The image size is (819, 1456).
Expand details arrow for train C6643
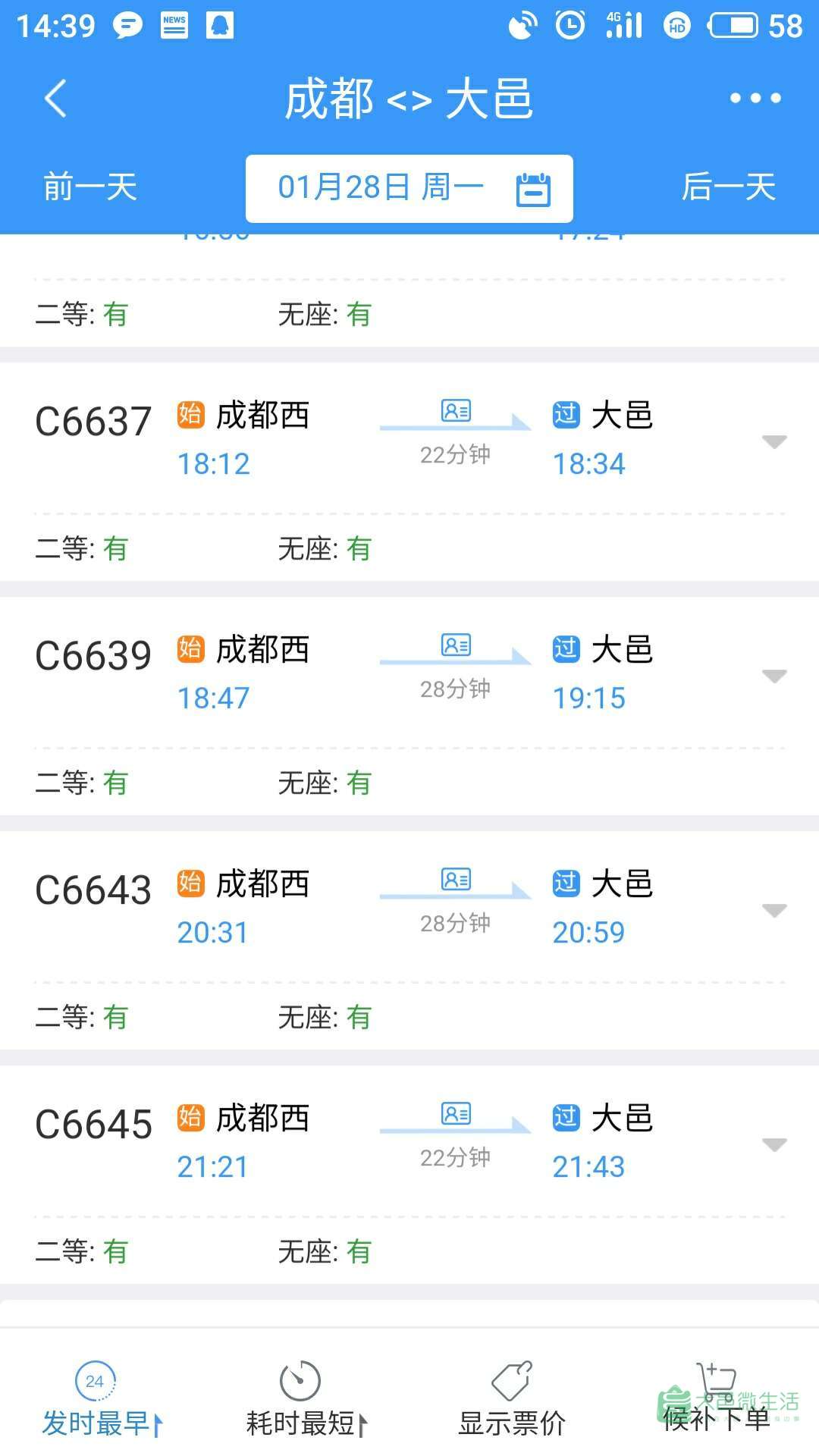[774, 910]
